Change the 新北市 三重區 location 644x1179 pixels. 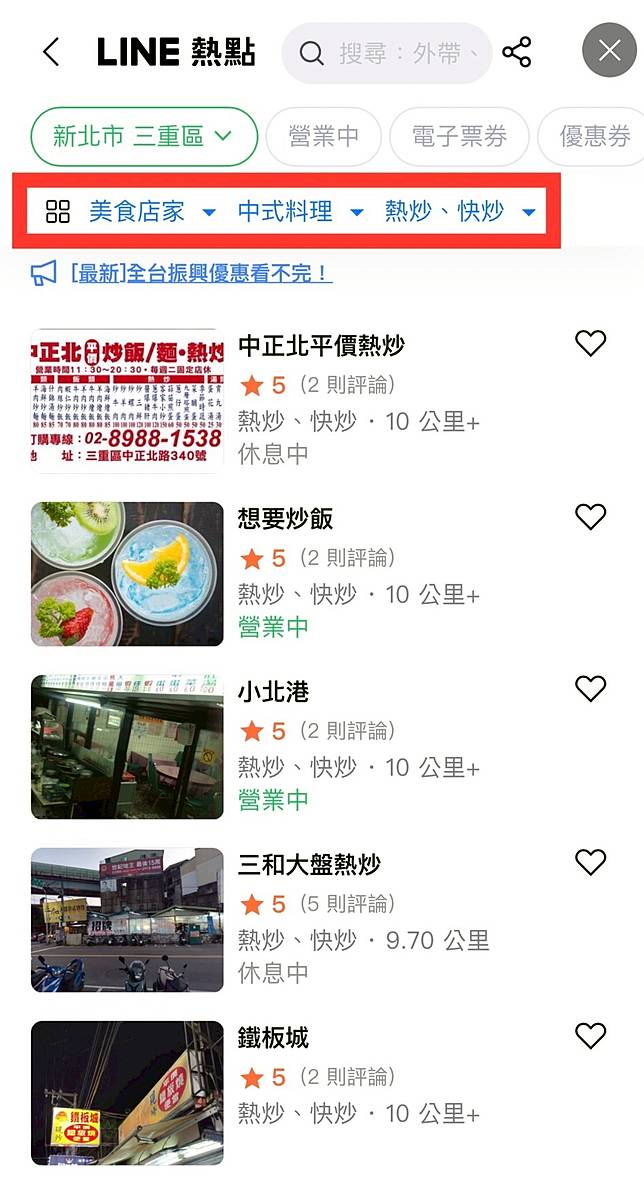tap(144, 136)
